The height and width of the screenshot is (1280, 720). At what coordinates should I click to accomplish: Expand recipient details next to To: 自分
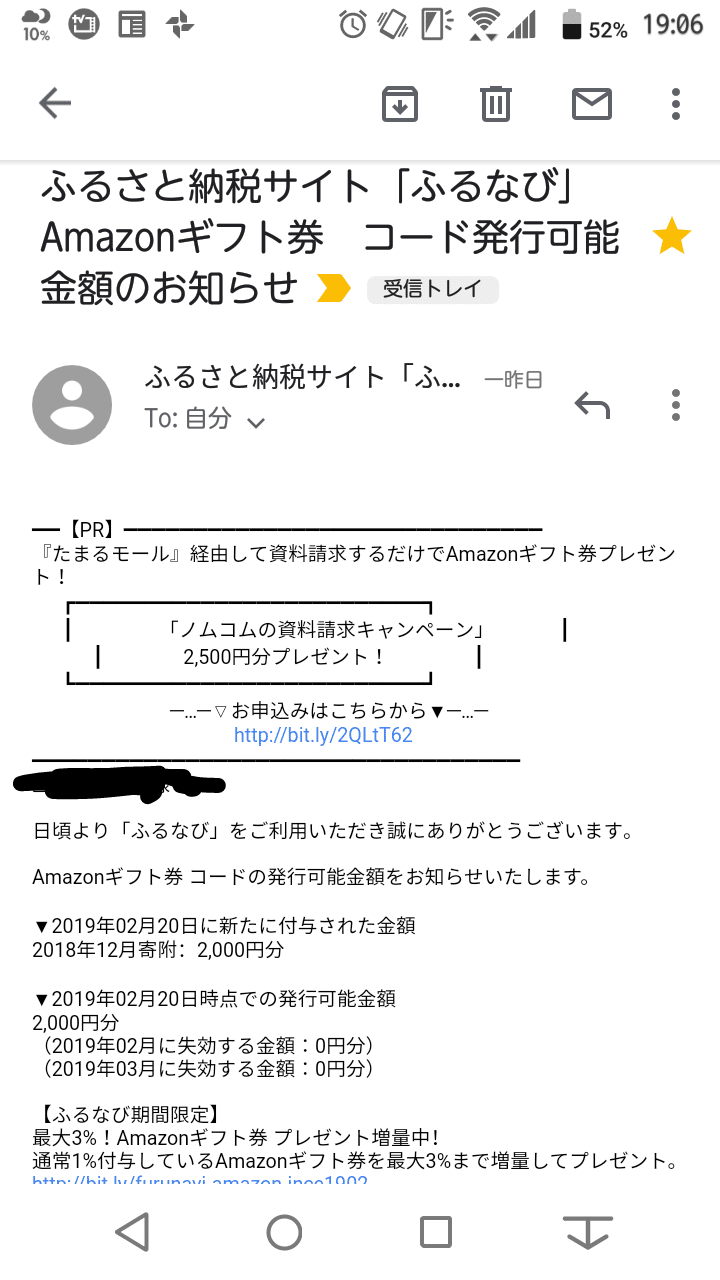pyautogui.click(x=256, y=422)
